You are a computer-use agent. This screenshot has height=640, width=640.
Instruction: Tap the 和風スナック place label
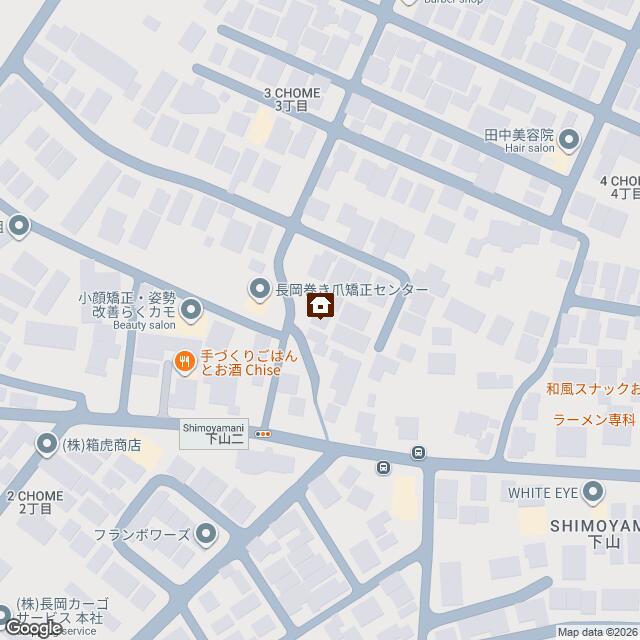point(592,388)
